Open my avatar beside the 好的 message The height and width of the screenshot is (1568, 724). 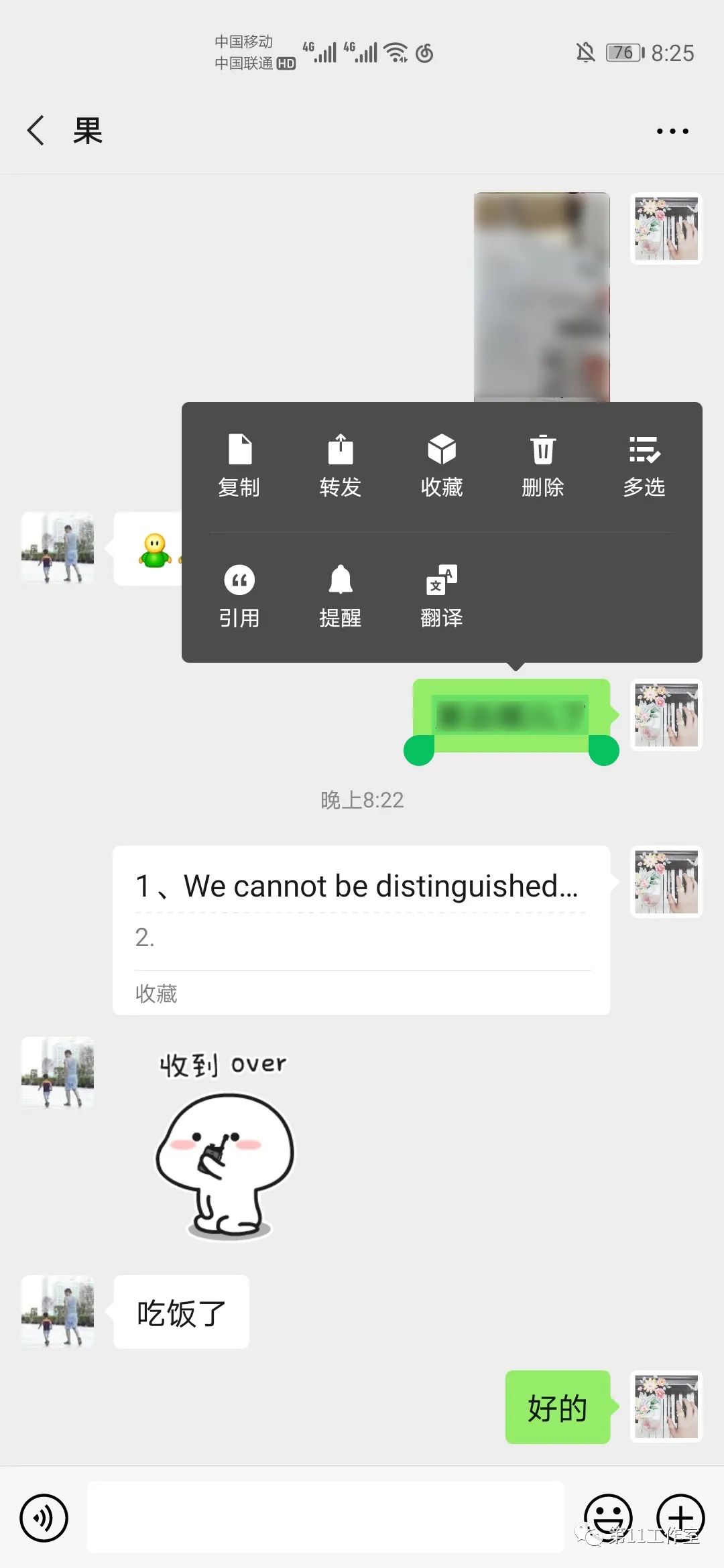coord(666,1407)
